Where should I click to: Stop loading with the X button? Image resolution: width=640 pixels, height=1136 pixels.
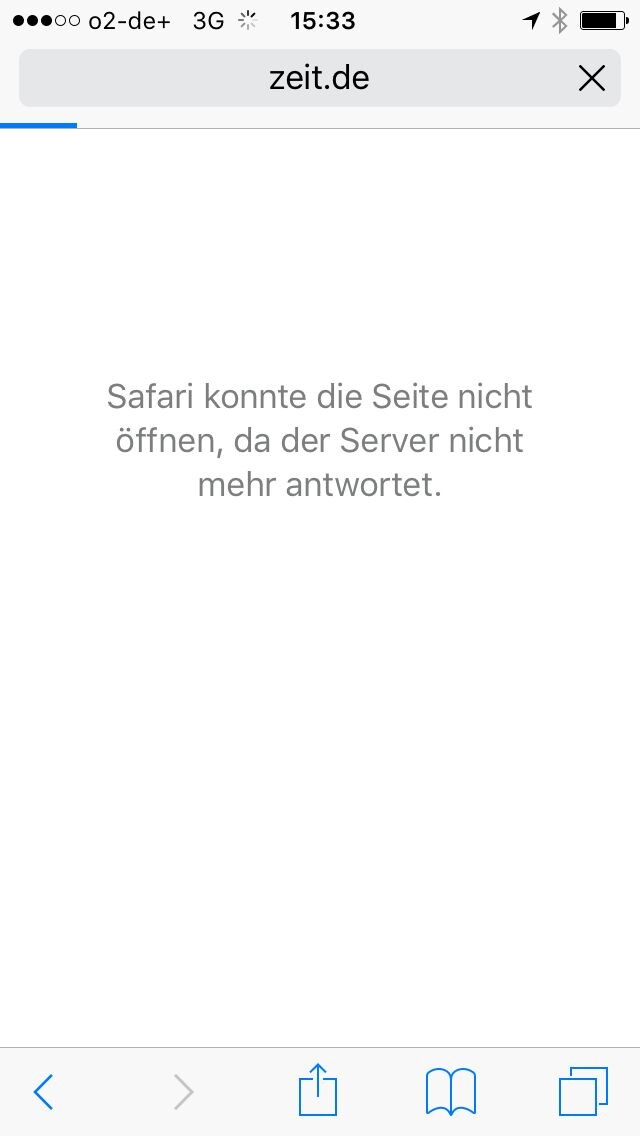[591, 78]
